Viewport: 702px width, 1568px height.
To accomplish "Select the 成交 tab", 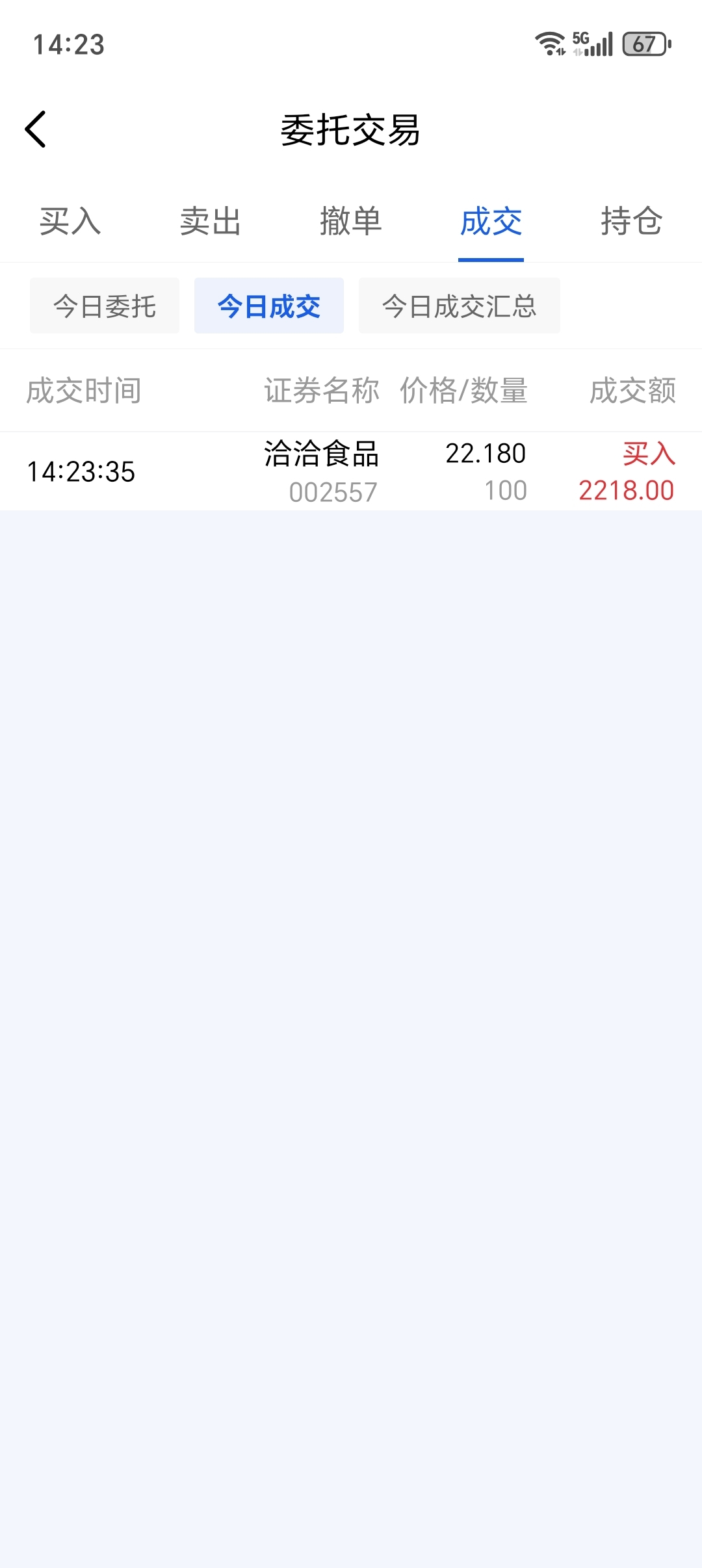I will [x=491, y=222].
